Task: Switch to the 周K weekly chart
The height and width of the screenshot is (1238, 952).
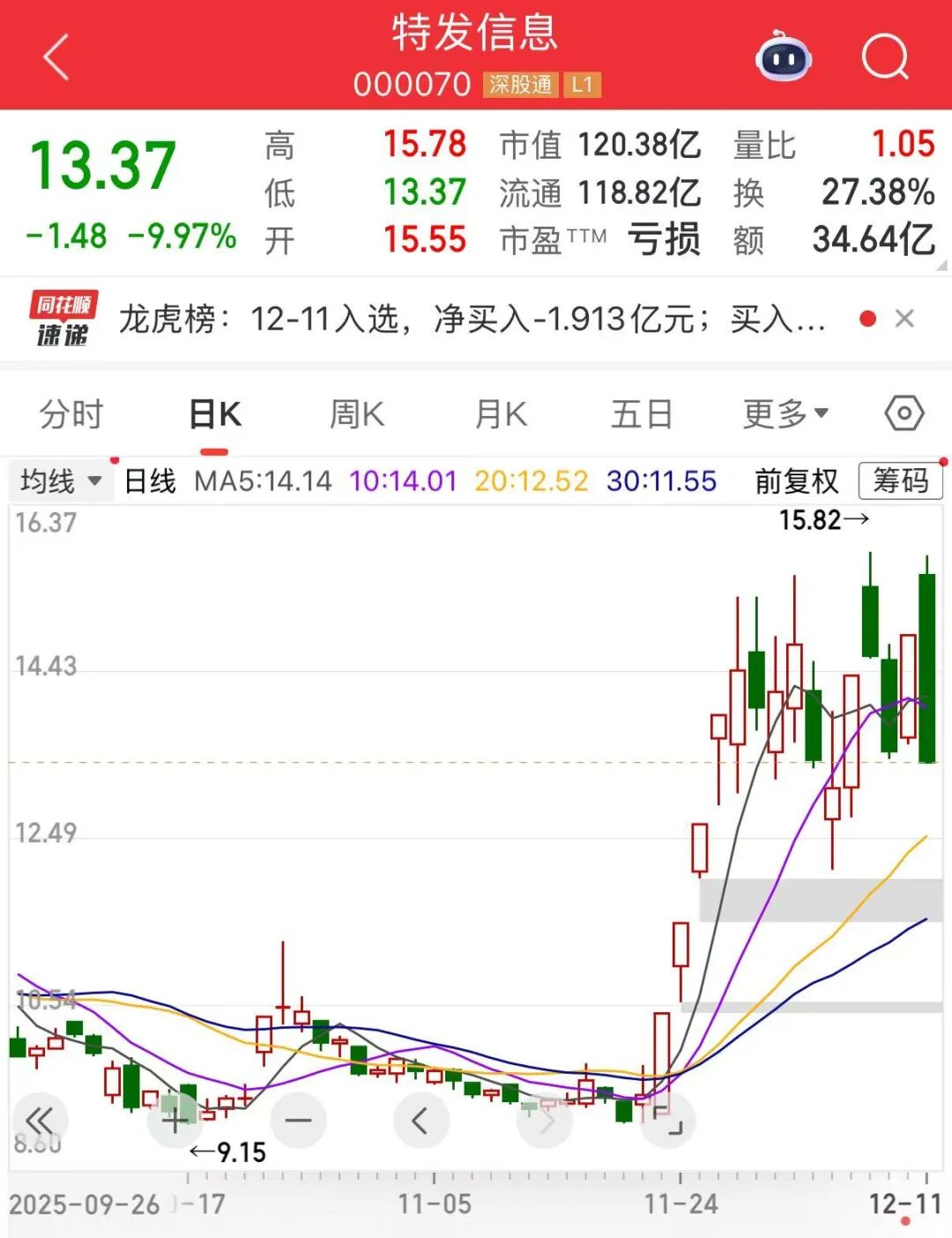Action: [357, 414]
